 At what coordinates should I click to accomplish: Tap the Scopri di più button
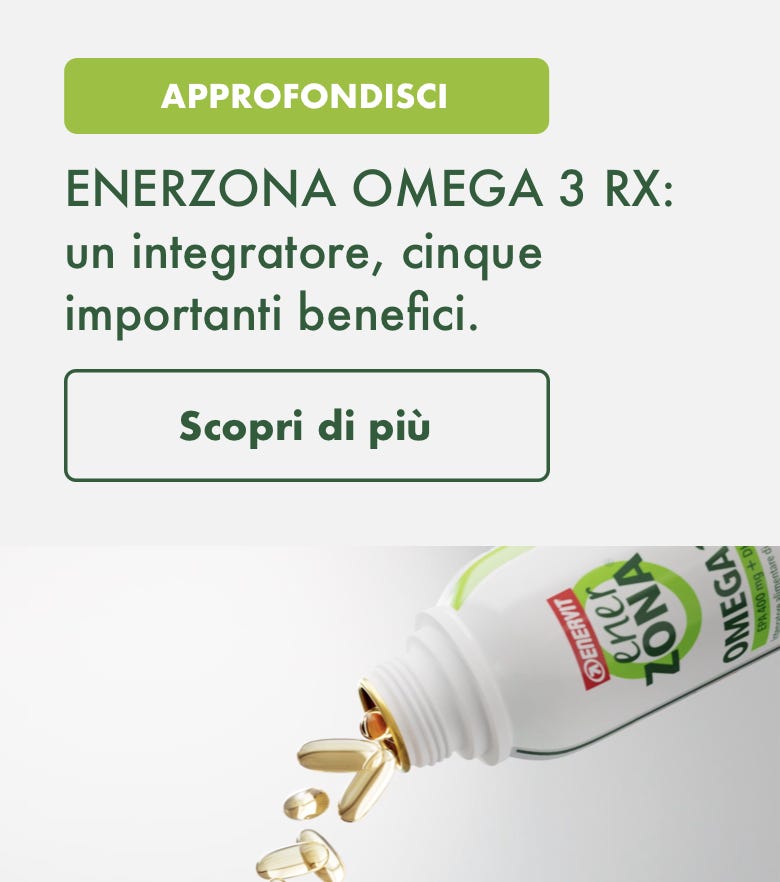(x=306, y=426)
